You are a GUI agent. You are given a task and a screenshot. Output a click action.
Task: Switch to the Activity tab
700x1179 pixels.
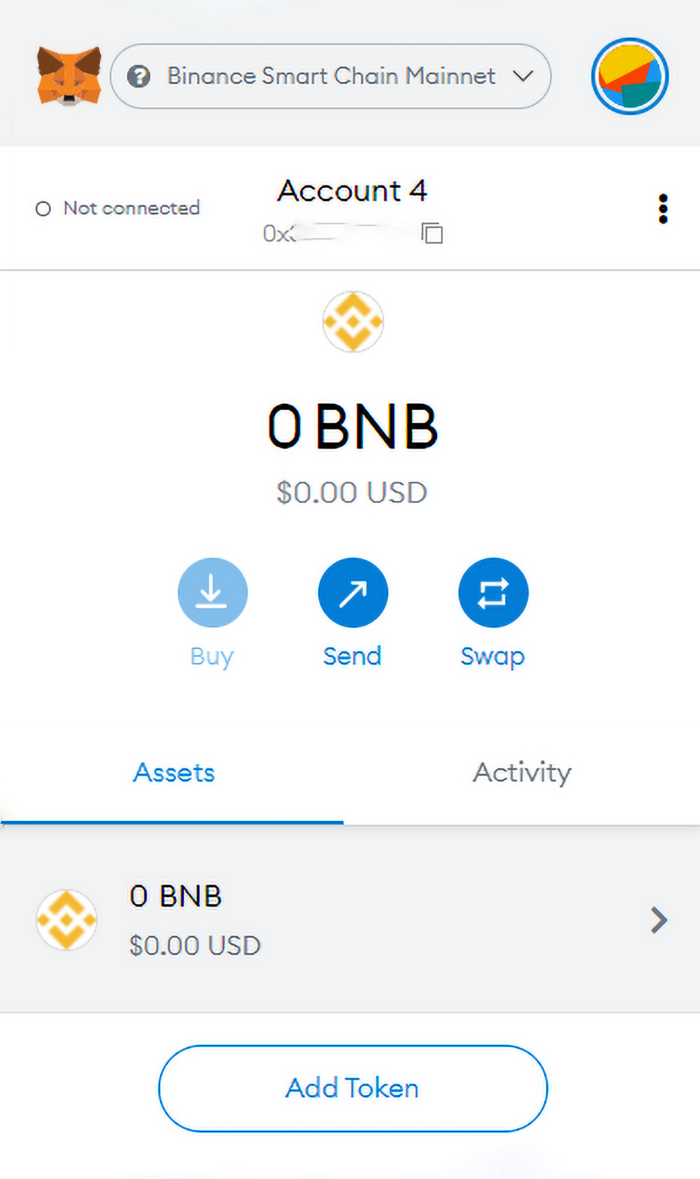point(522,773)
